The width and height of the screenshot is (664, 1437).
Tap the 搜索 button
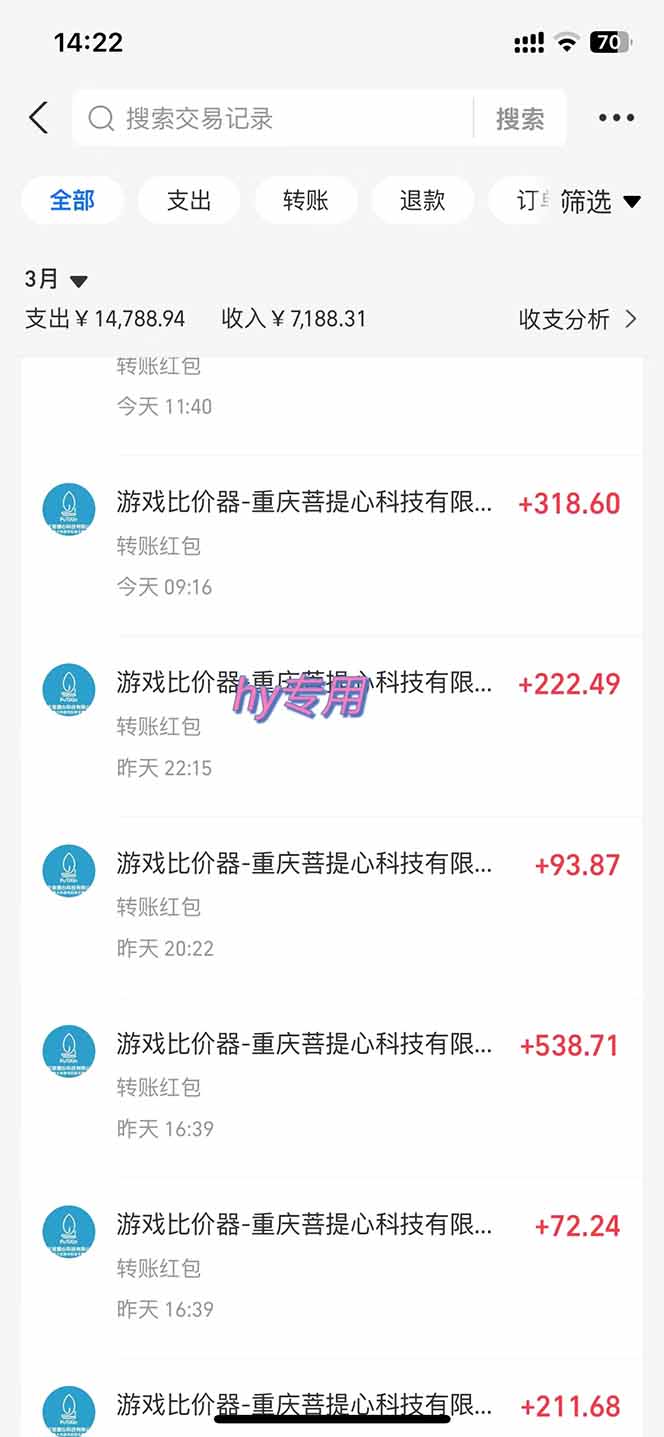click(520, 119)
